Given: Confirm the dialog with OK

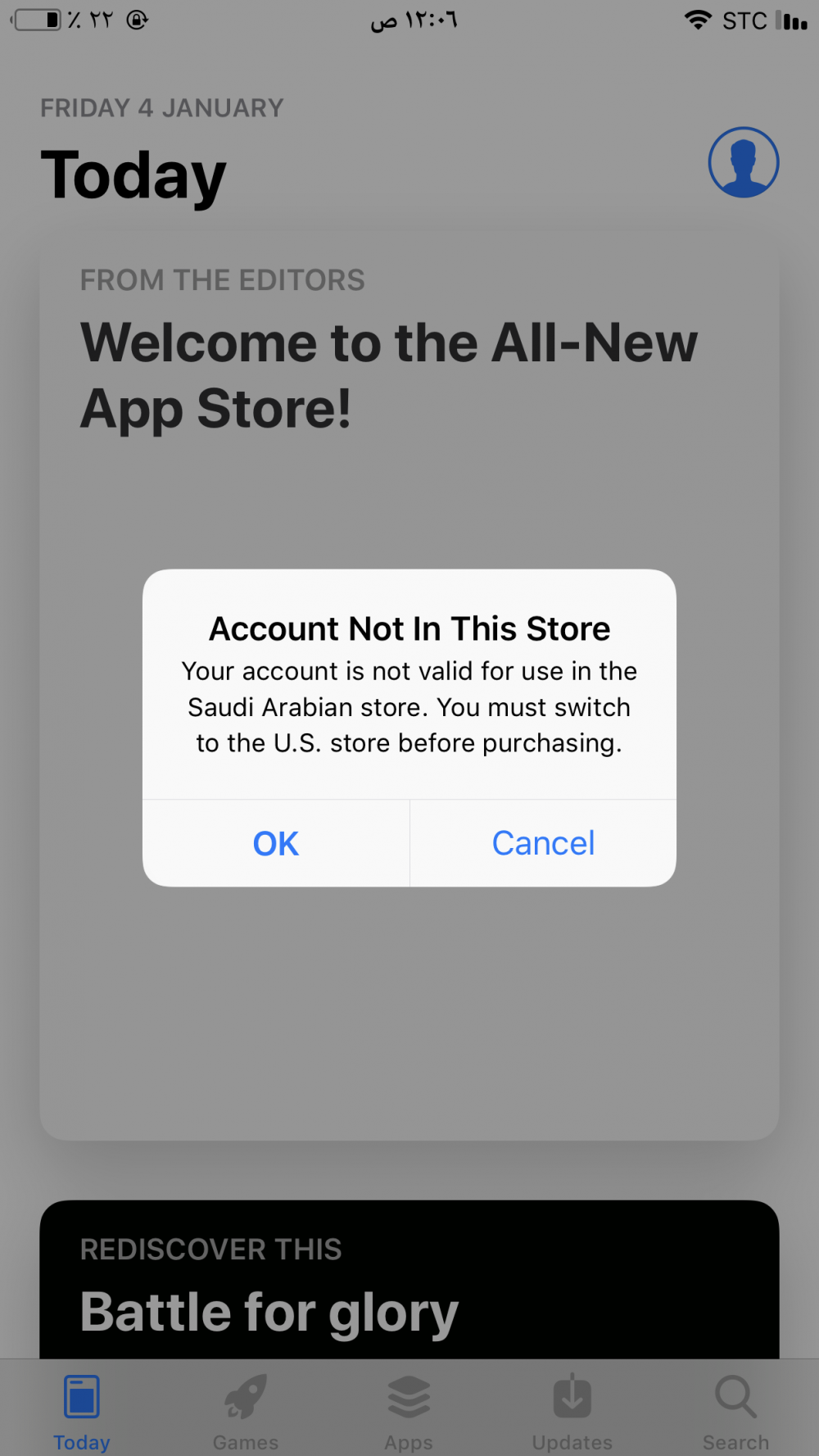Looking at the screenshot, I should click(276, 843).
